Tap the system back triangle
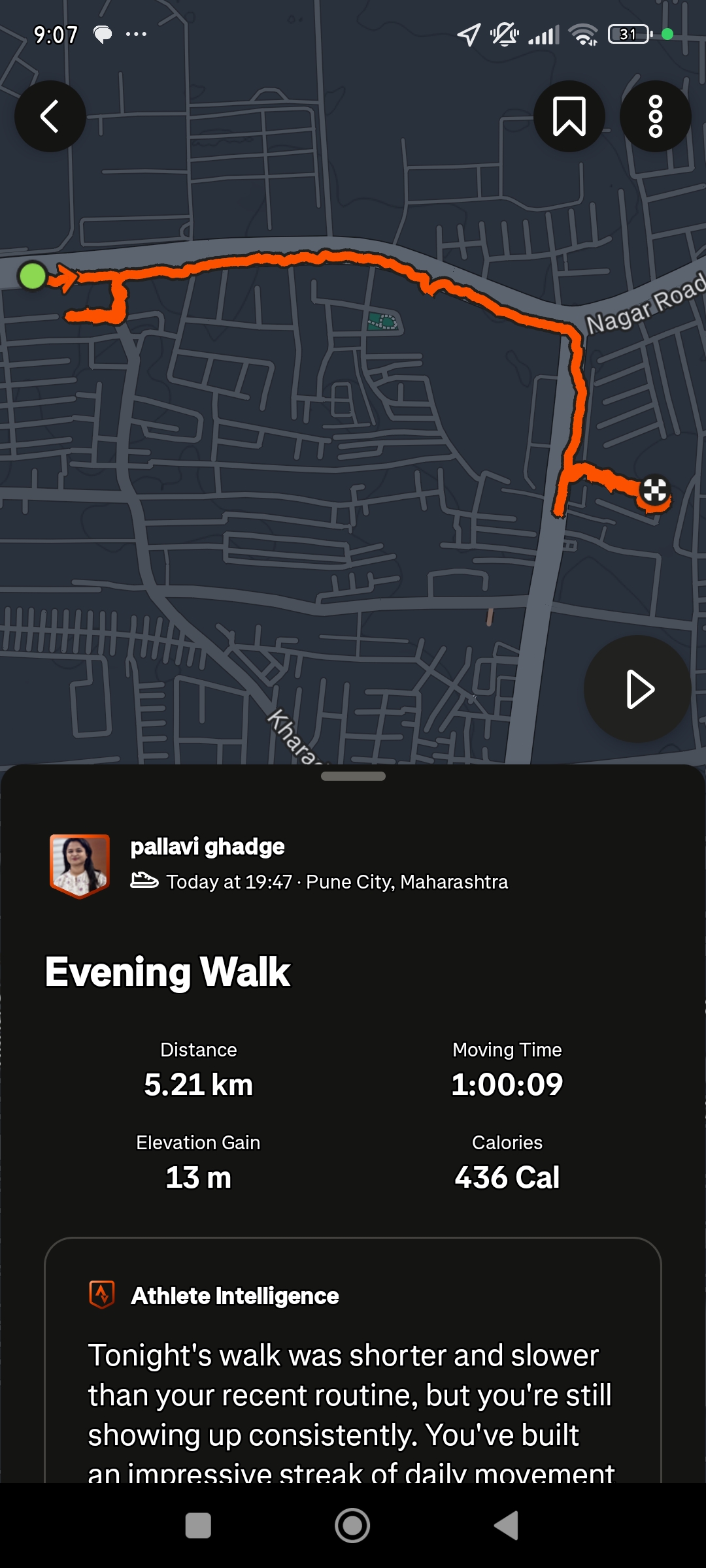Image resolution: width=706 pixels, height=1568 pixels. coord(507,1526)
